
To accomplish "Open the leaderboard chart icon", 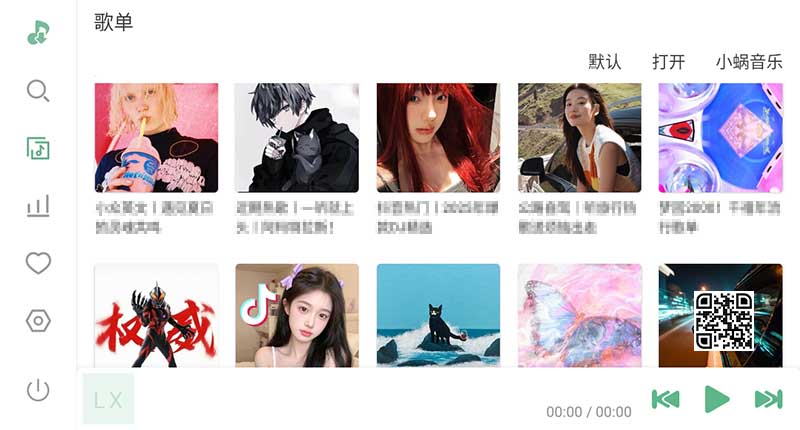I will [x=38, y=206].
